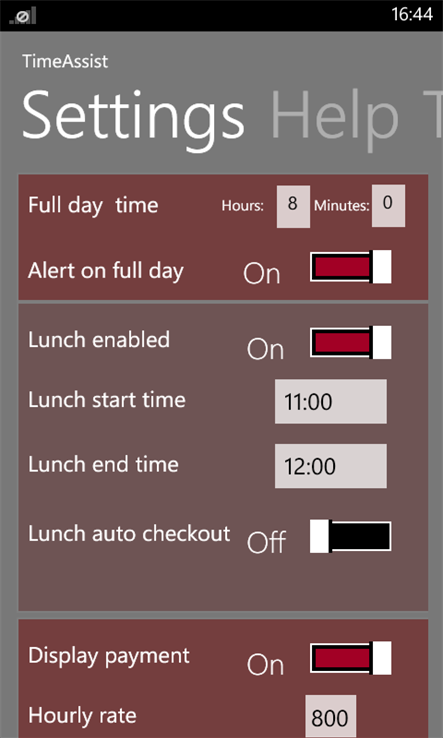Enable Lunch auto checkout
Viewport: 443px width, 738px height.
(350, 536)
